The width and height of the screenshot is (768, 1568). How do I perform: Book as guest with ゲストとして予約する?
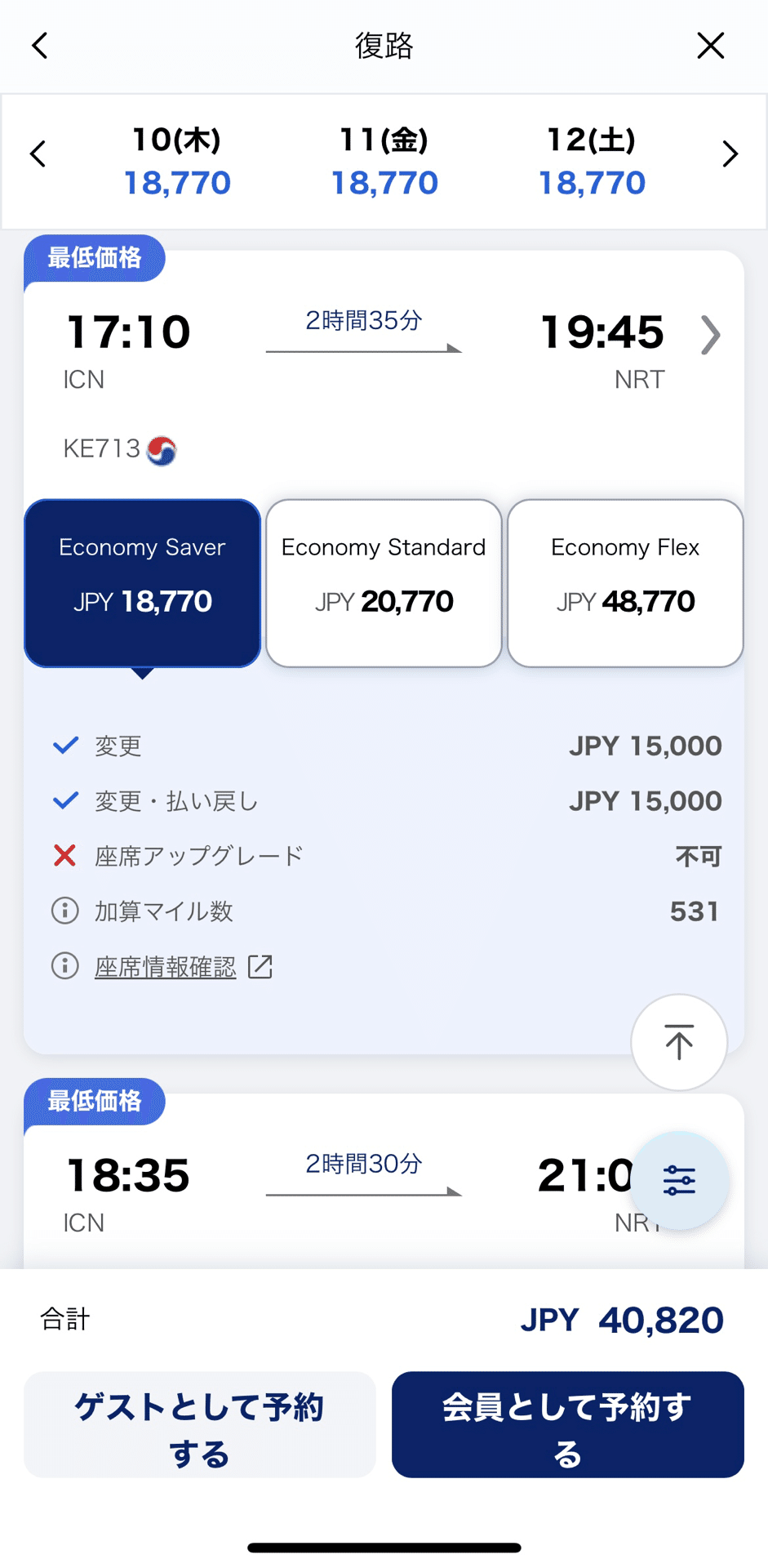click(200, 1425)
